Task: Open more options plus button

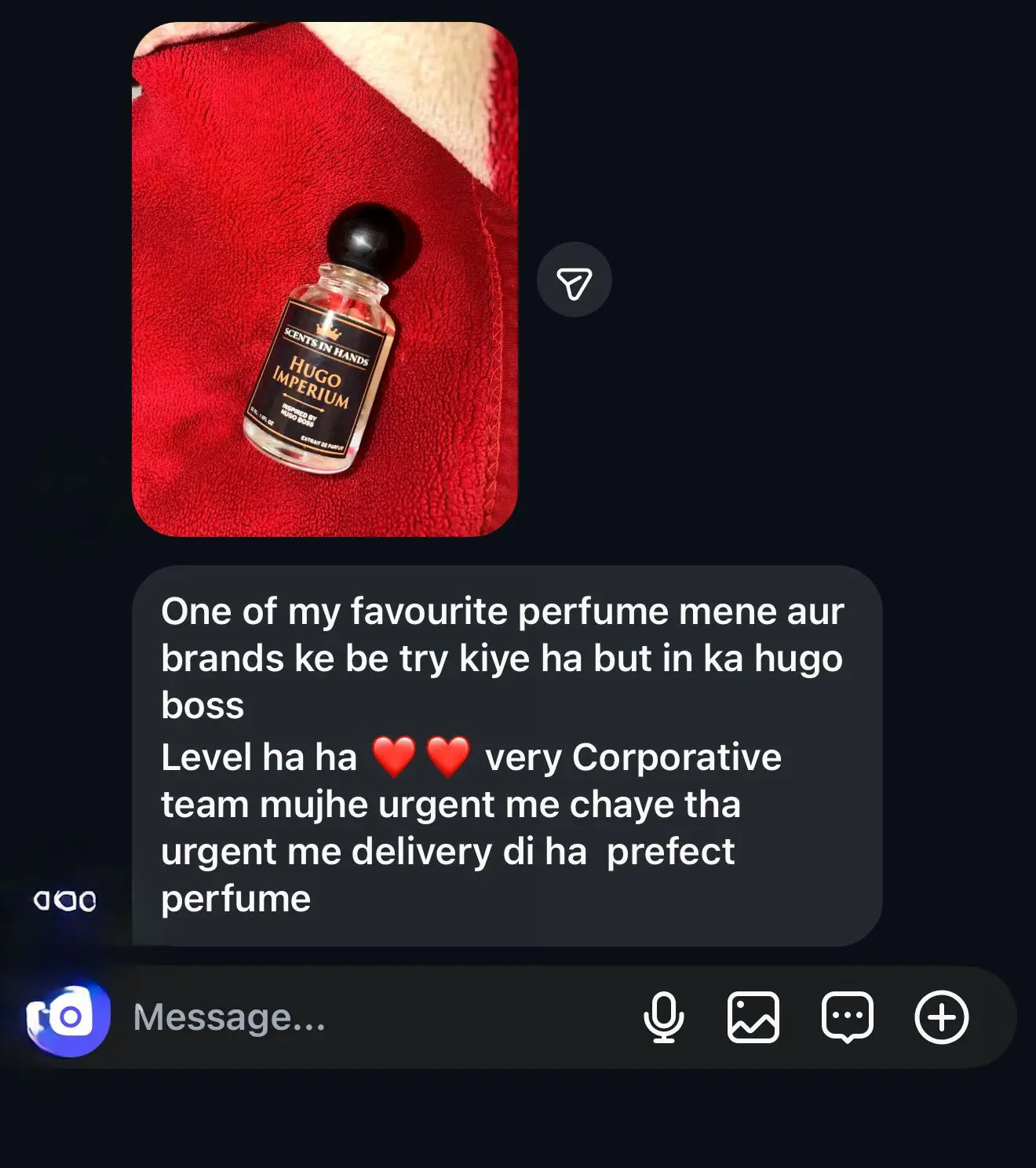Action: (x=942, y=1017)
